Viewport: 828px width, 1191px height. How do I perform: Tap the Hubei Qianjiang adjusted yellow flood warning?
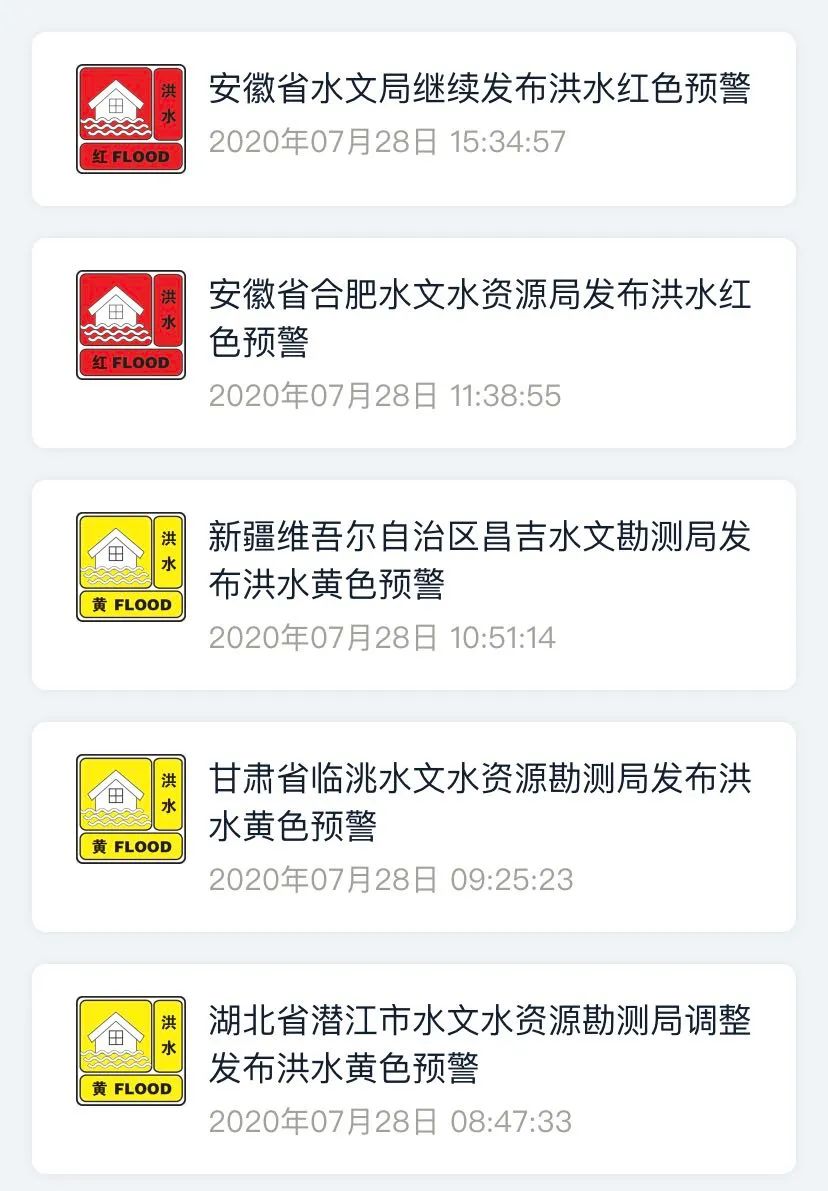click(478, 1044)
